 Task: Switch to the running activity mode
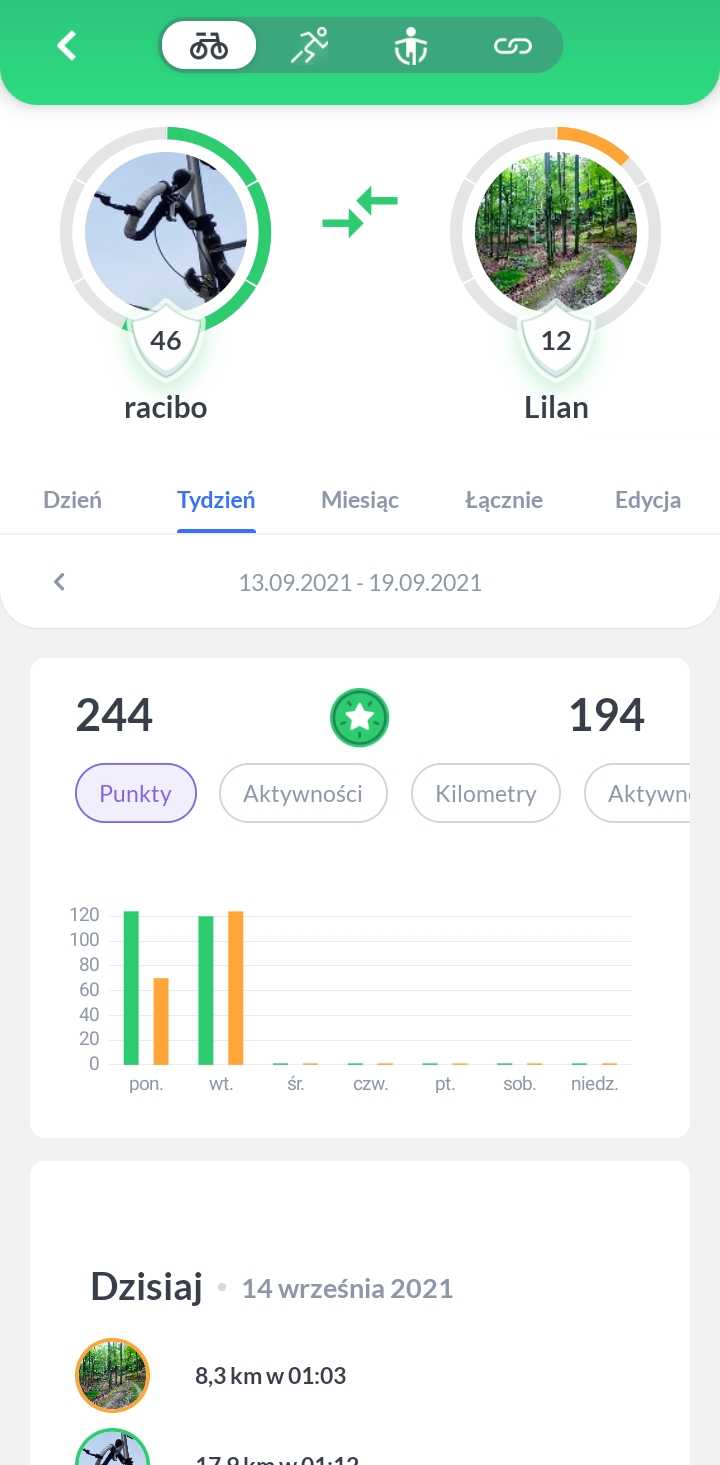[309, 45]
